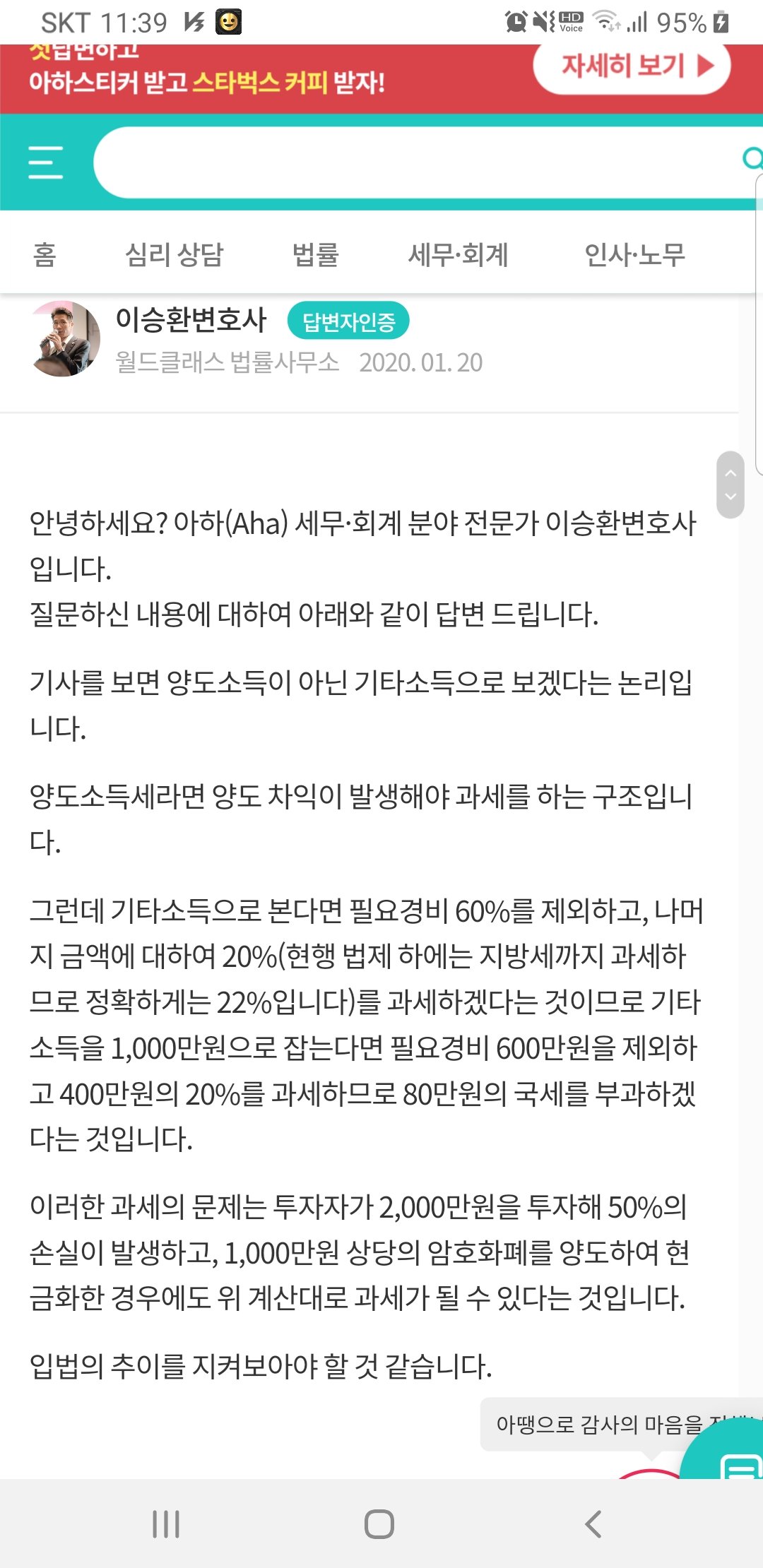Go back with system back button

point(593,1524)
